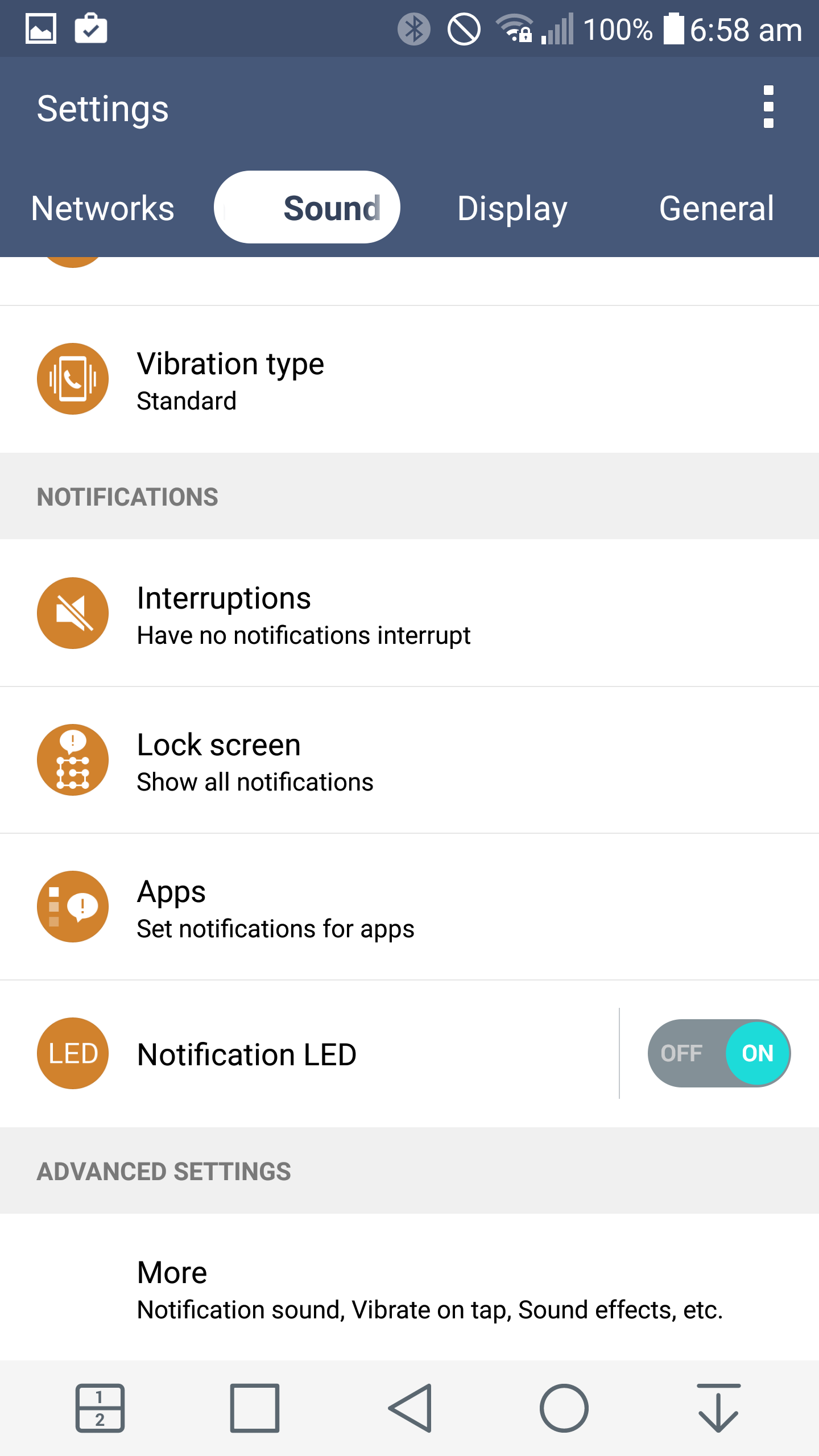Open Notification LED options
Screen dimensions: 819x1456
[x=307, y=1054]
